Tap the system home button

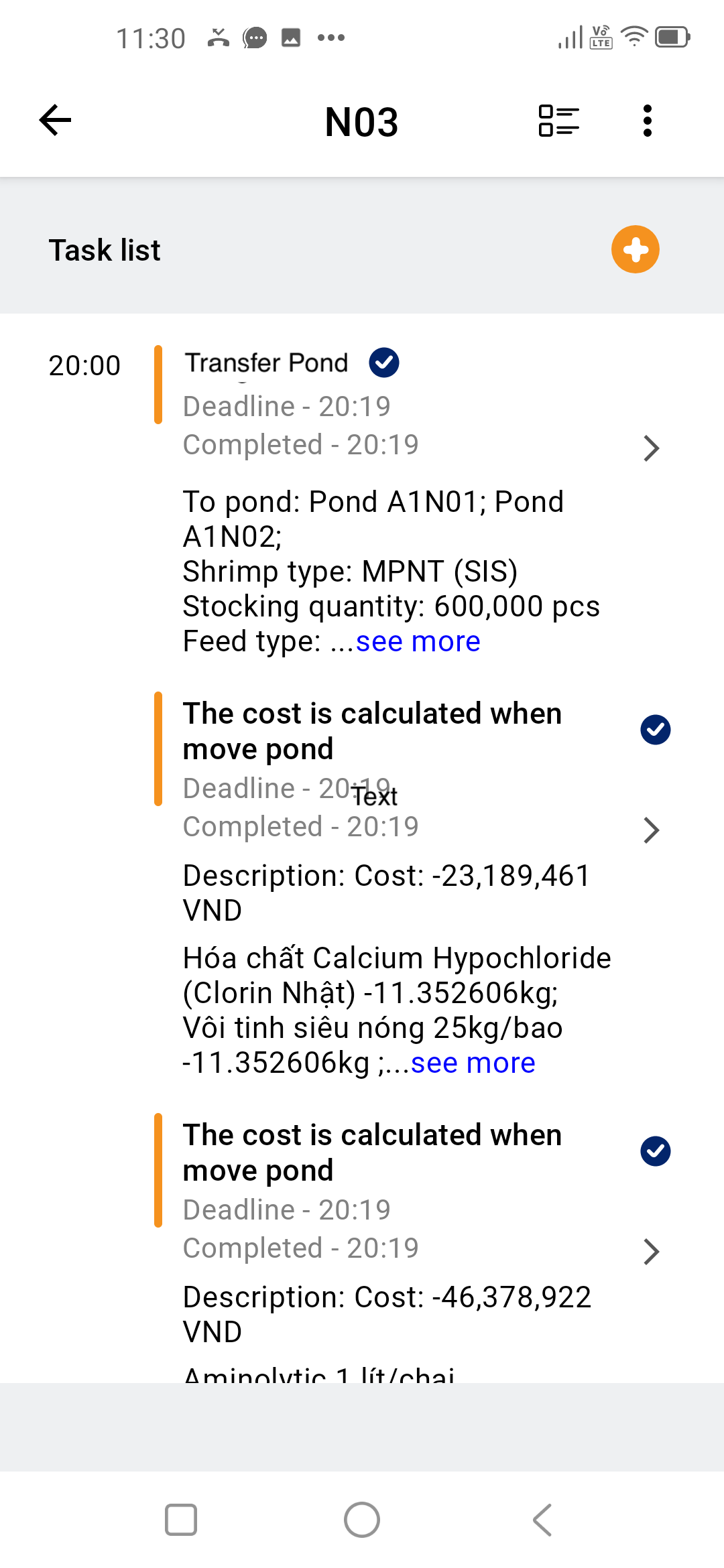pyautogui.click(x=362, y=1520)
